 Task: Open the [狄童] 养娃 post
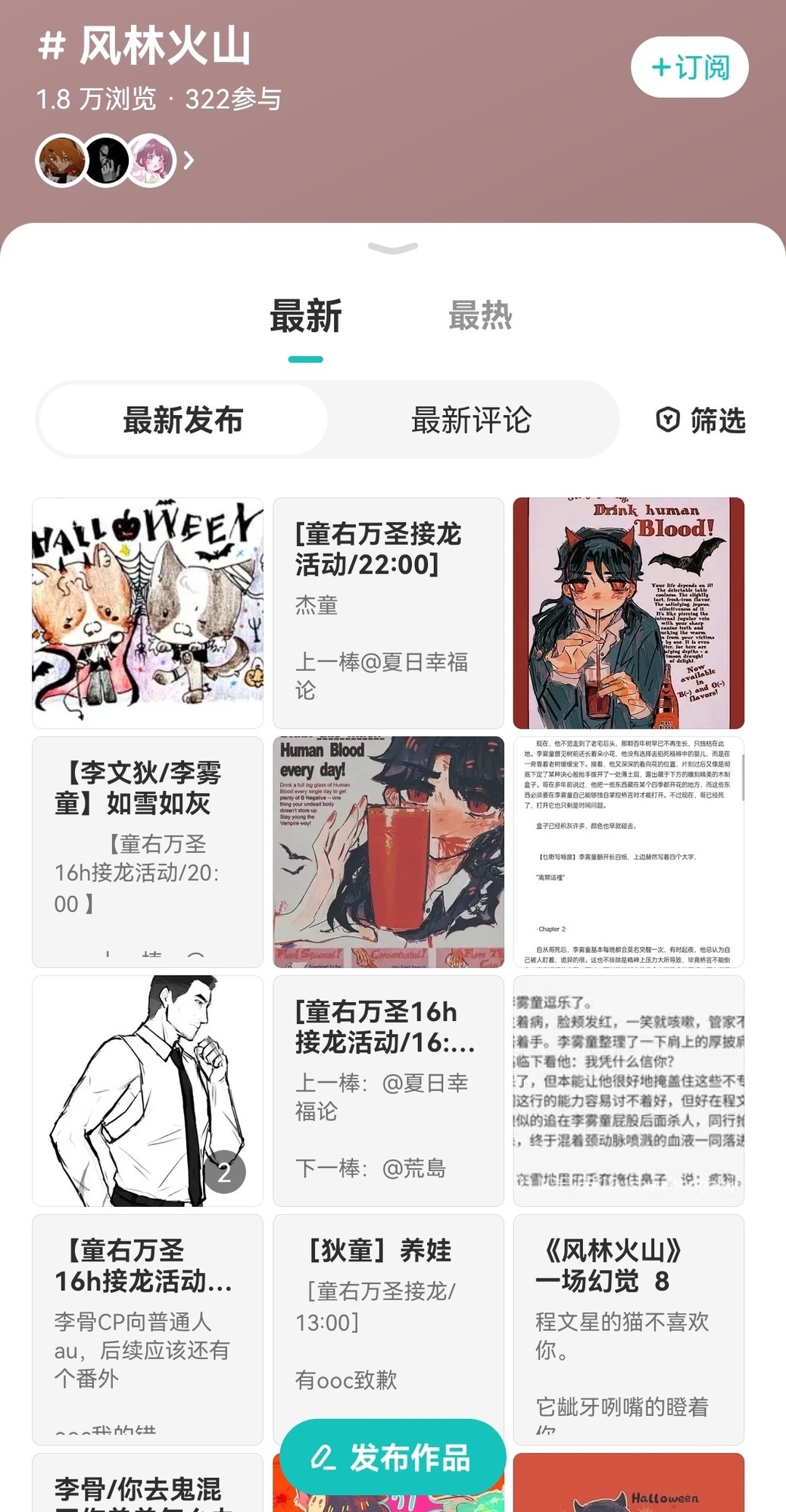pyautogui.click(x=388, y=1318)
